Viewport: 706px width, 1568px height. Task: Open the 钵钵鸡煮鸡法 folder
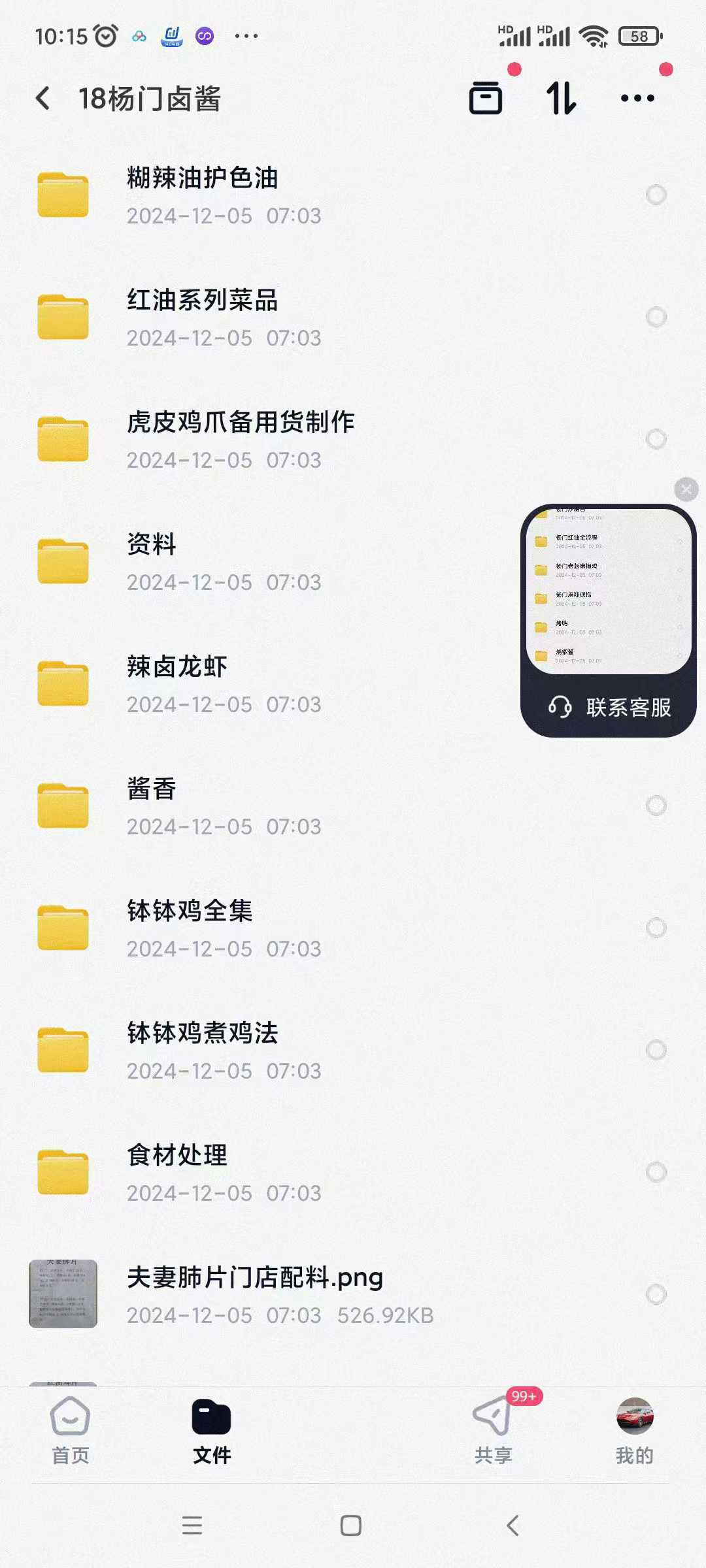point(203,1050)
